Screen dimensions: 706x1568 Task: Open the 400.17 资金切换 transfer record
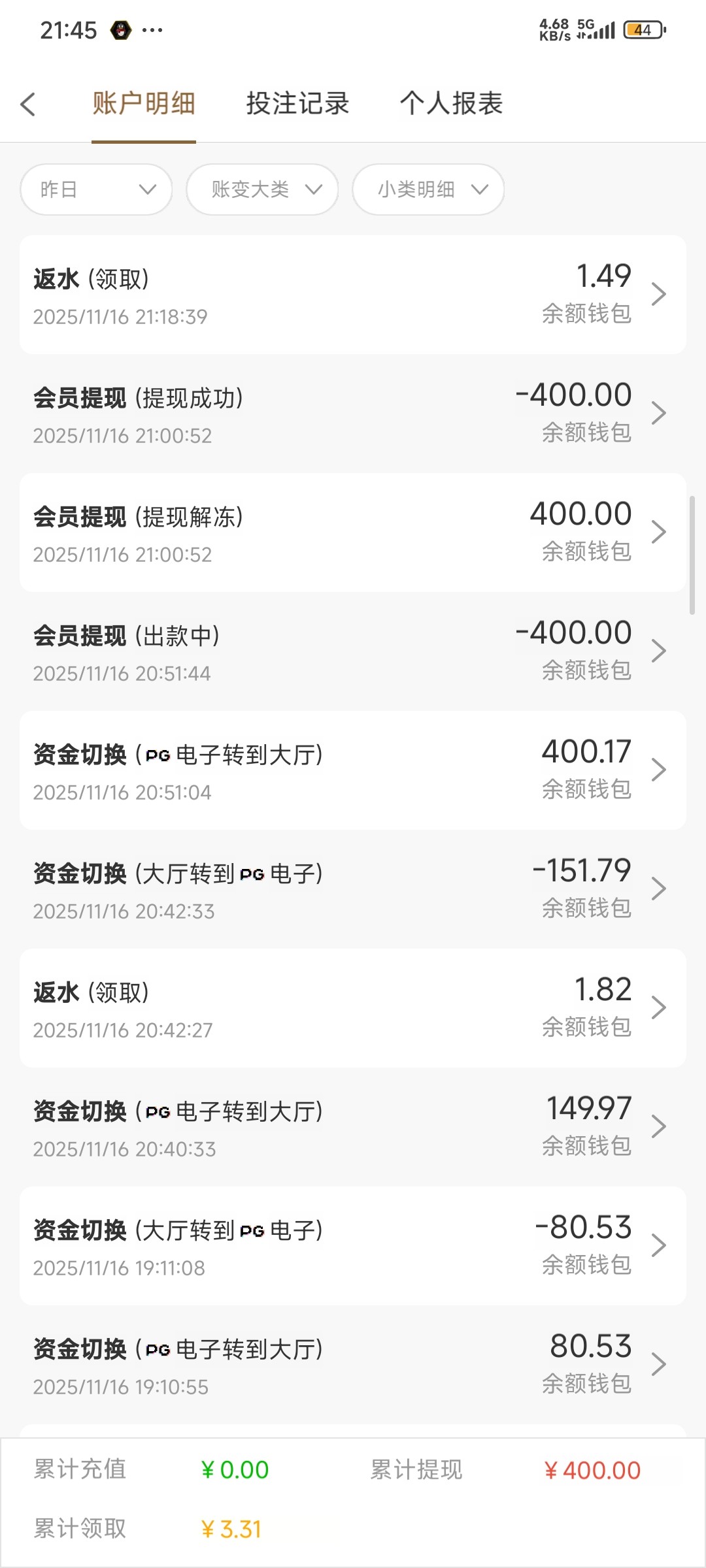click(x=353, y=770)
